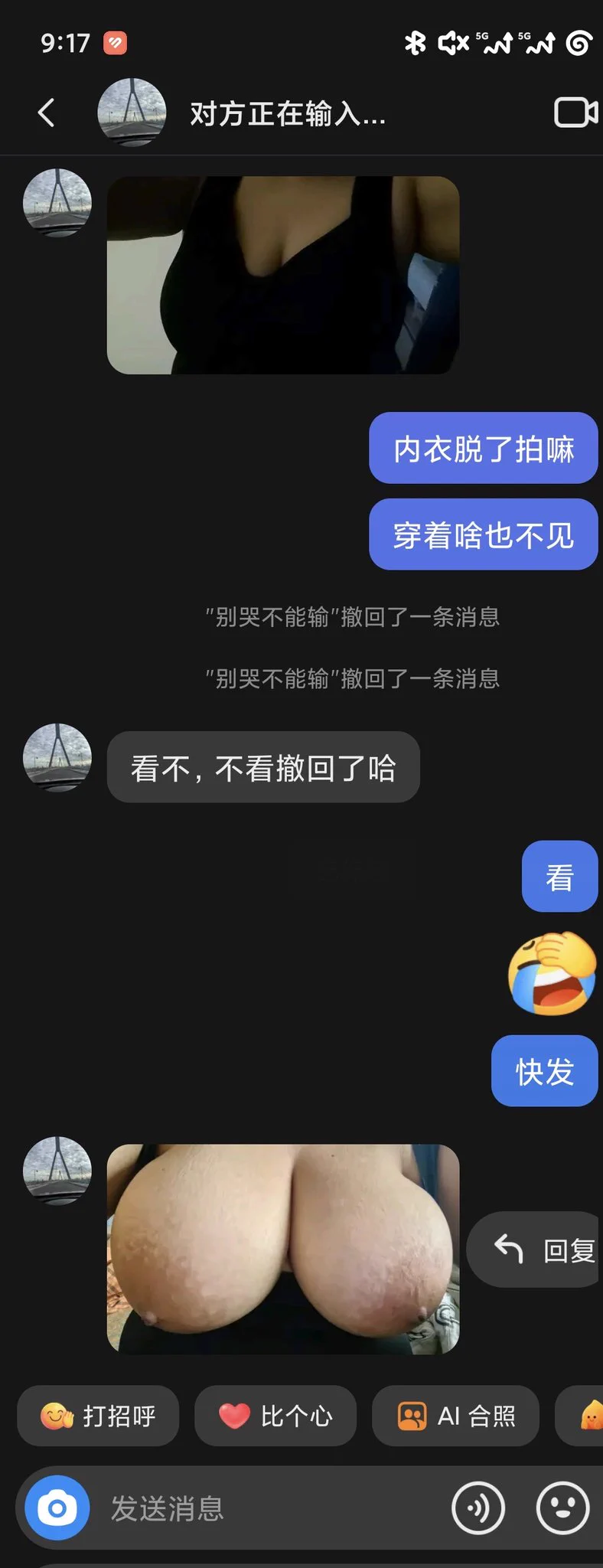
Task: Open the camera from the input bar
Action: [57, 1508]
